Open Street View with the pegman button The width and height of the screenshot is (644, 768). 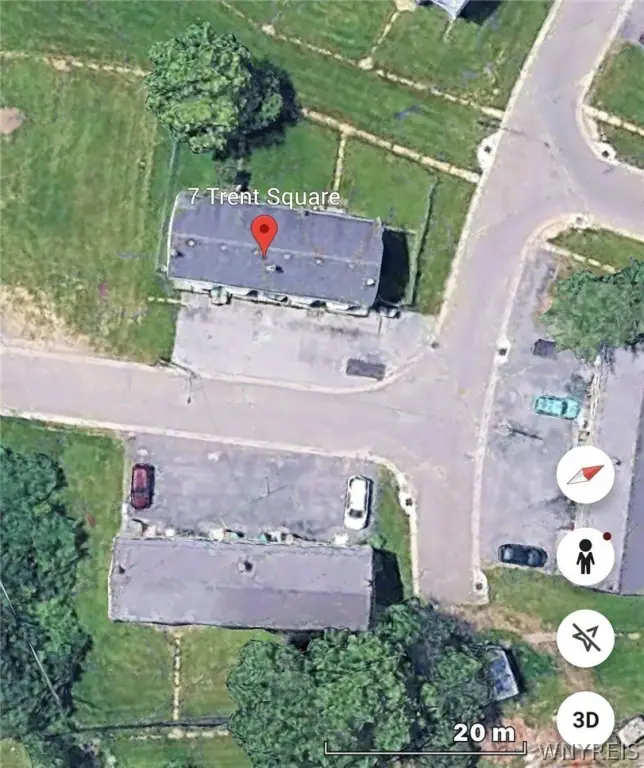(x=585, y=556)
